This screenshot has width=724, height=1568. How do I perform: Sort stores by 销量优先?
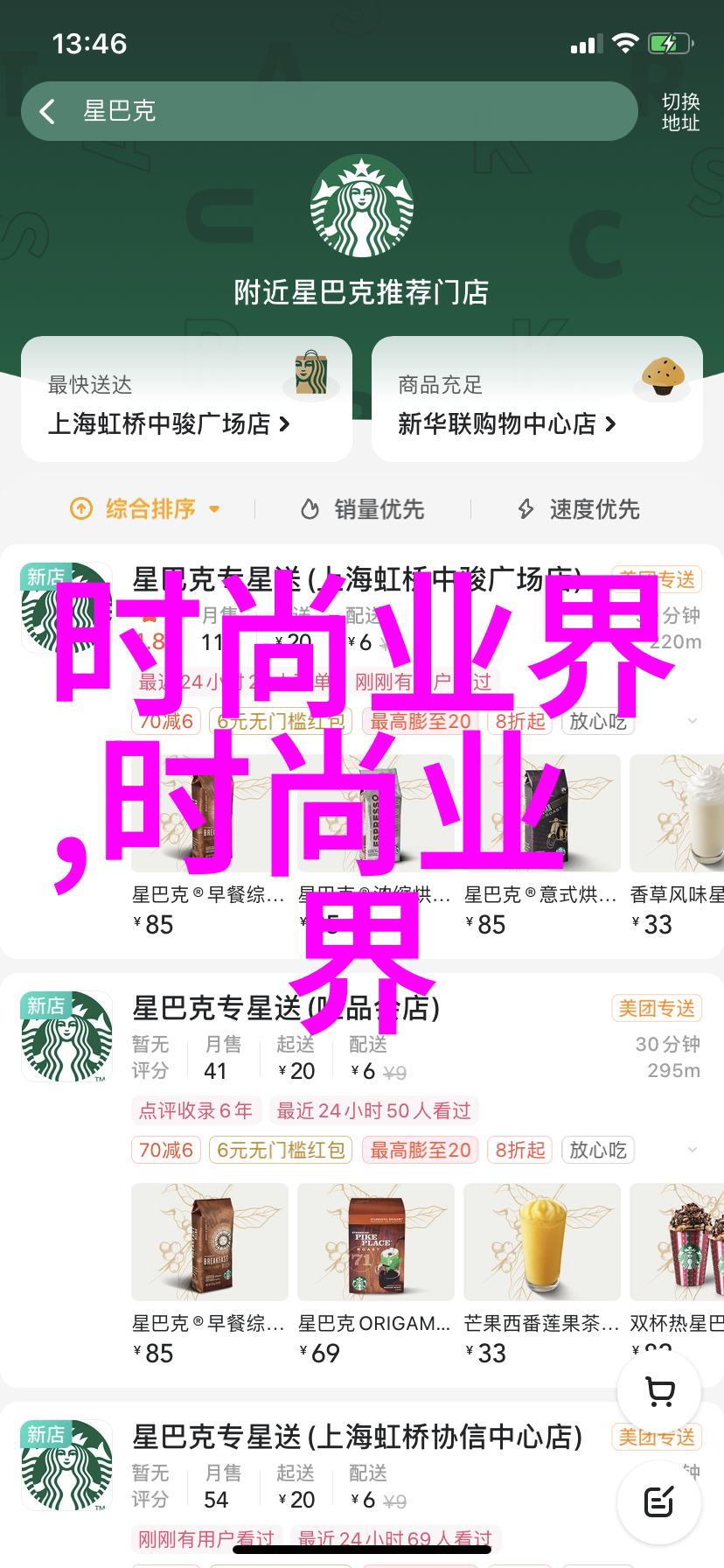pos(363,508)
